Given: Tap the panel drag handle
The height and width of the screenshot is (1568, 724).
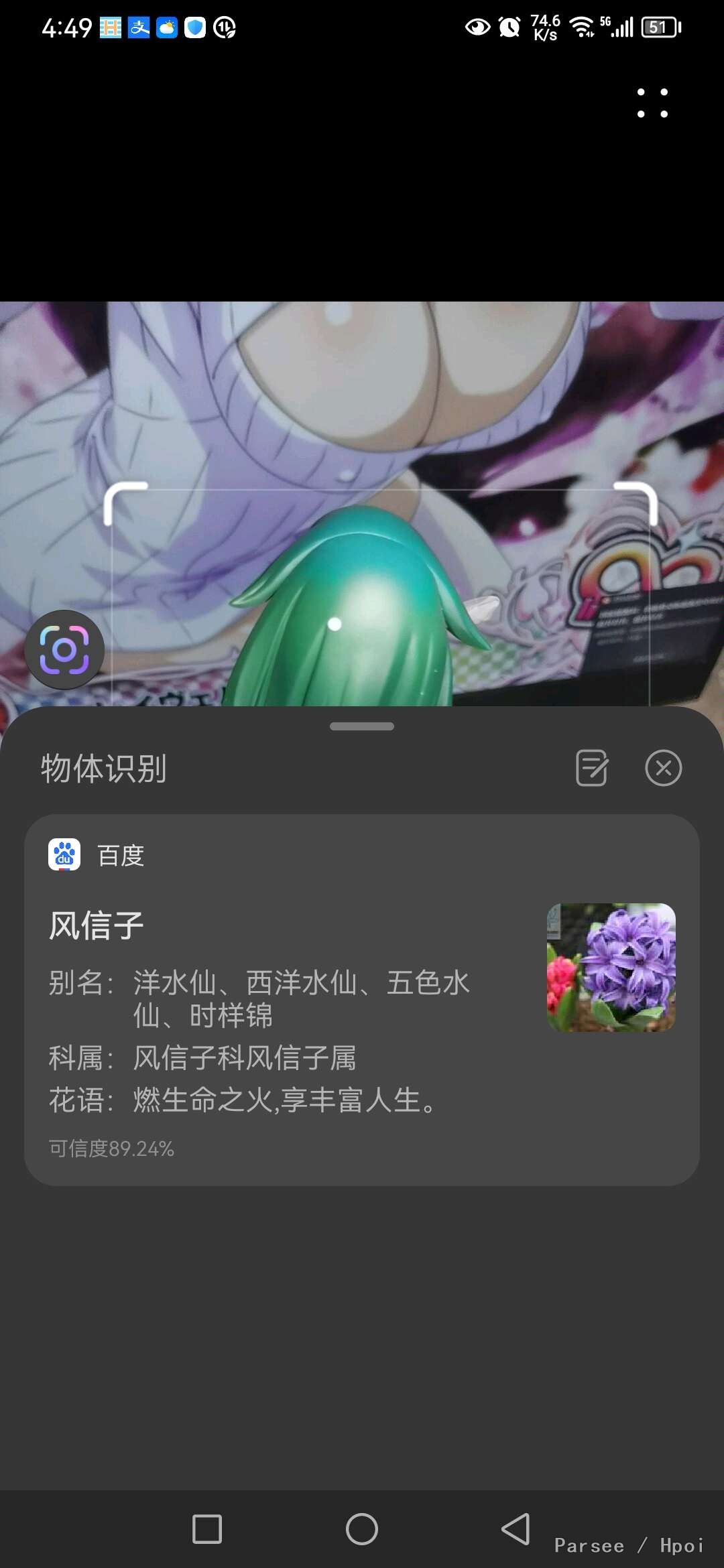Looking at the screenshot, I should (362, 726).
